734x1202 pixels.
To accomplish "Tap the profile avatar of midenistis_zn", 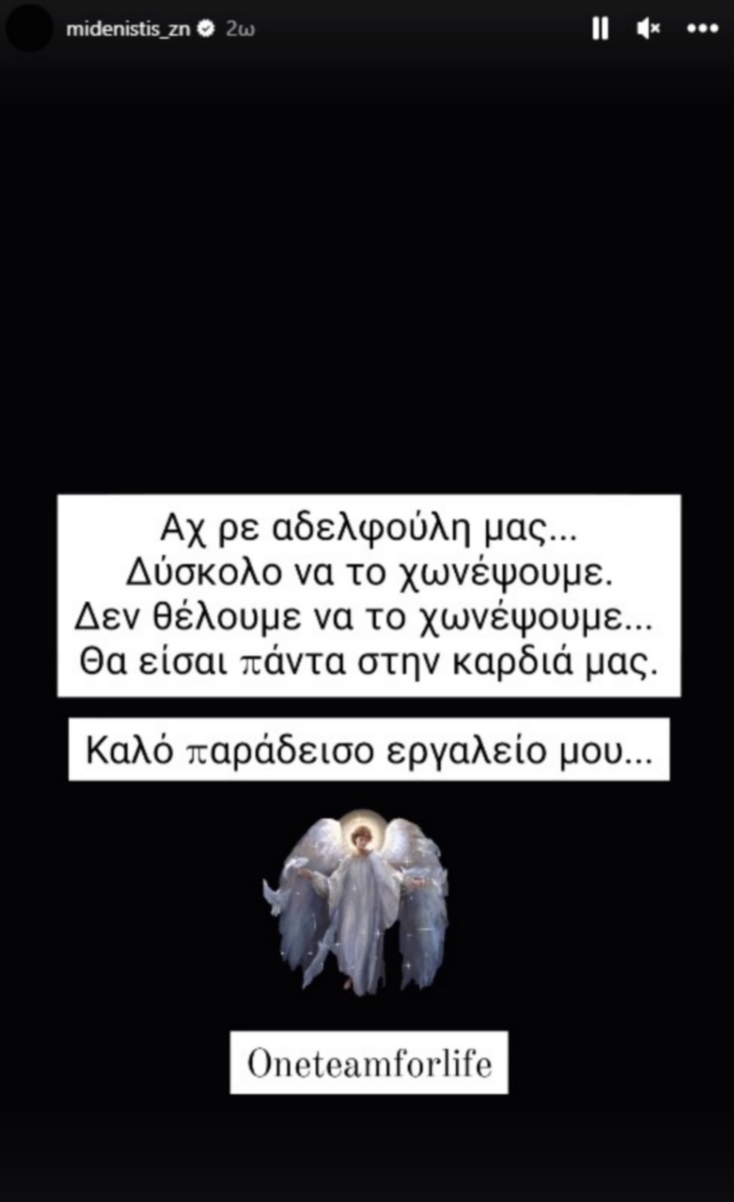I will 30,28.
